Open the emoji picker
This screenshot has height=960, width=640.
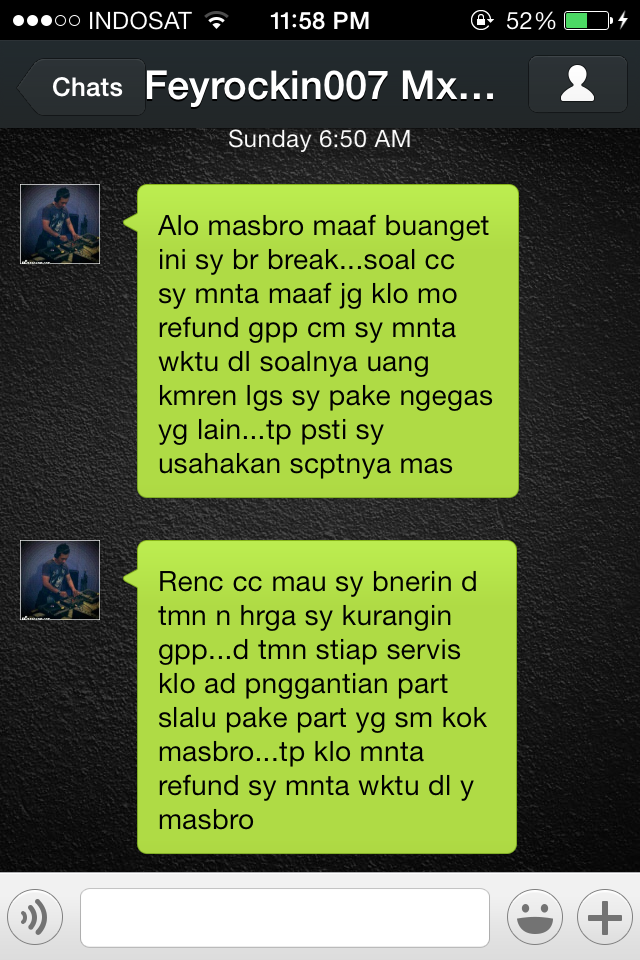pyautogui.click(x=534, y=917)
